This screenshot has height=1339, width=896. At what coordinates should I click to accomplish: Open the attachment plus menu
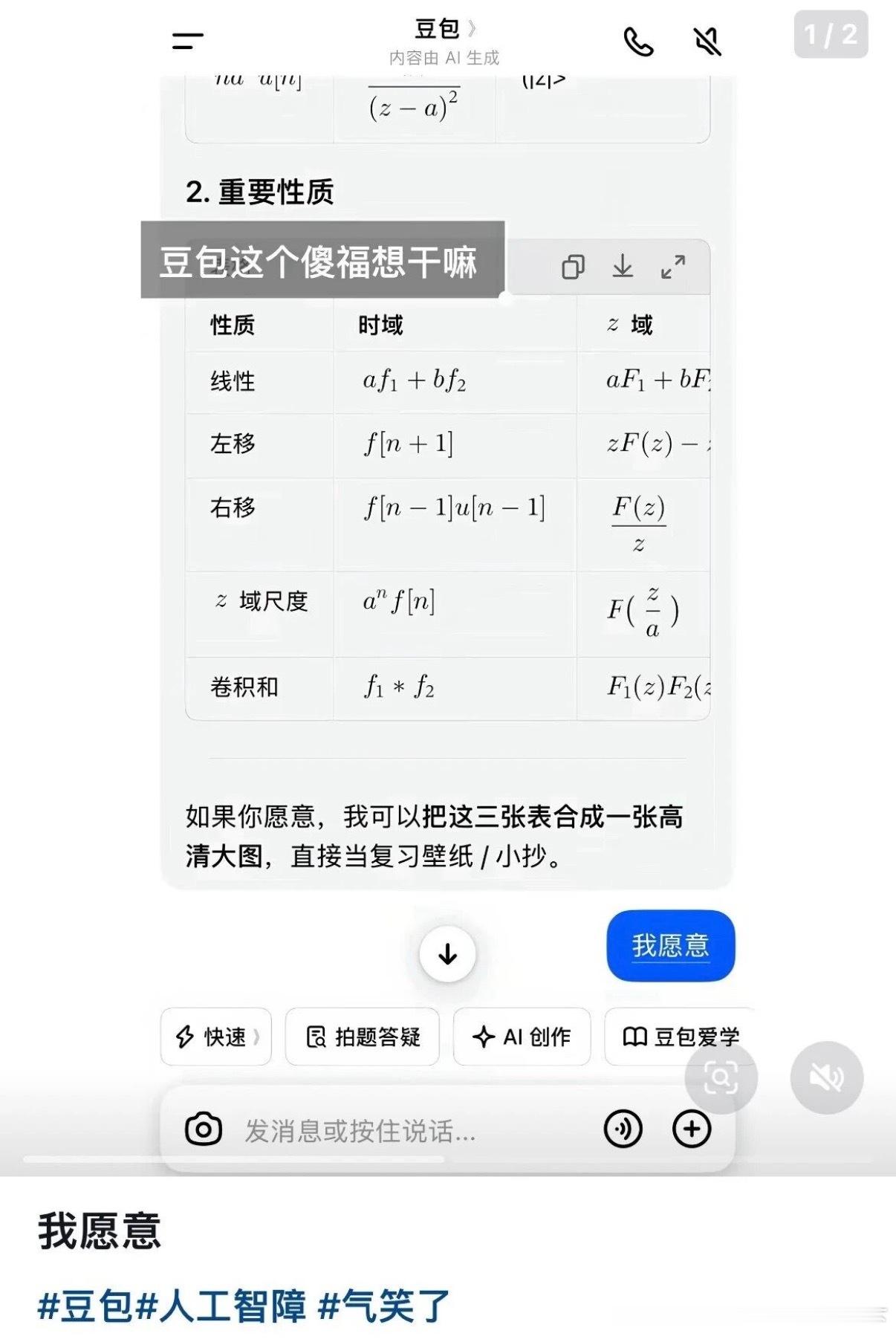click(692, 1128)
